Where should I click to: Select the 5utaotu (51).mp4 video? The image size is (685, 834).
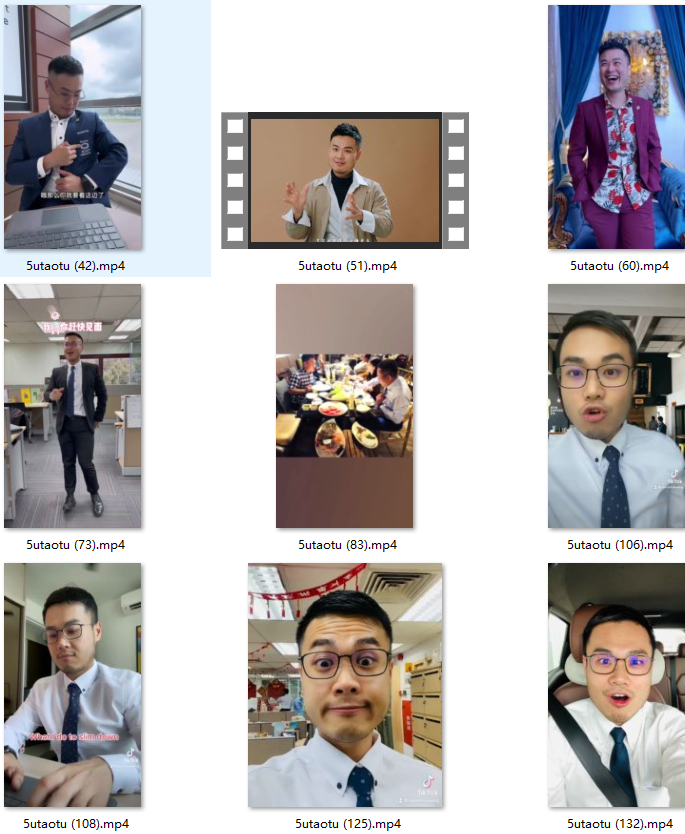point(345,180)
